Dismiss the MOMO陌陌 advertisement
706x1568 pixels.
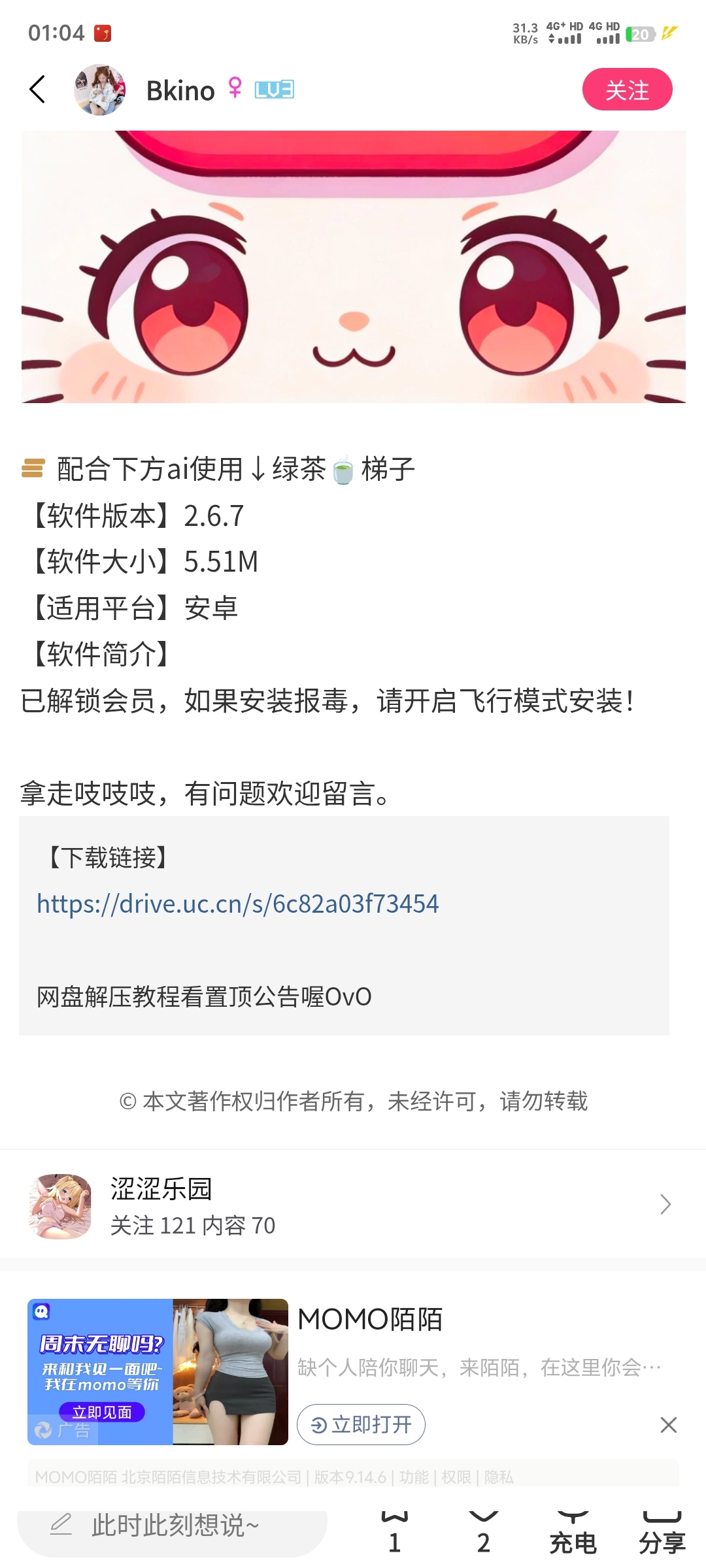click(x=668, y=1425)
